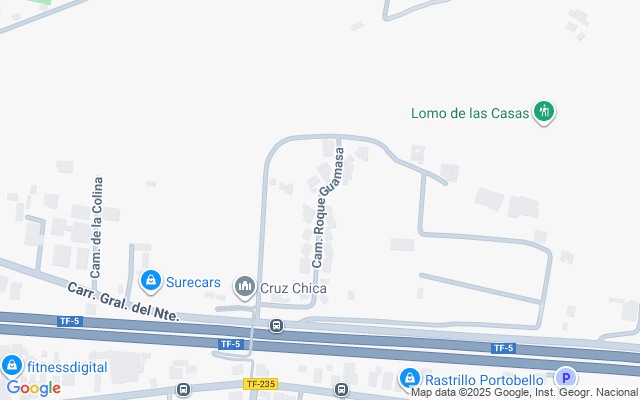Open Google logo link

coord(34,389)
